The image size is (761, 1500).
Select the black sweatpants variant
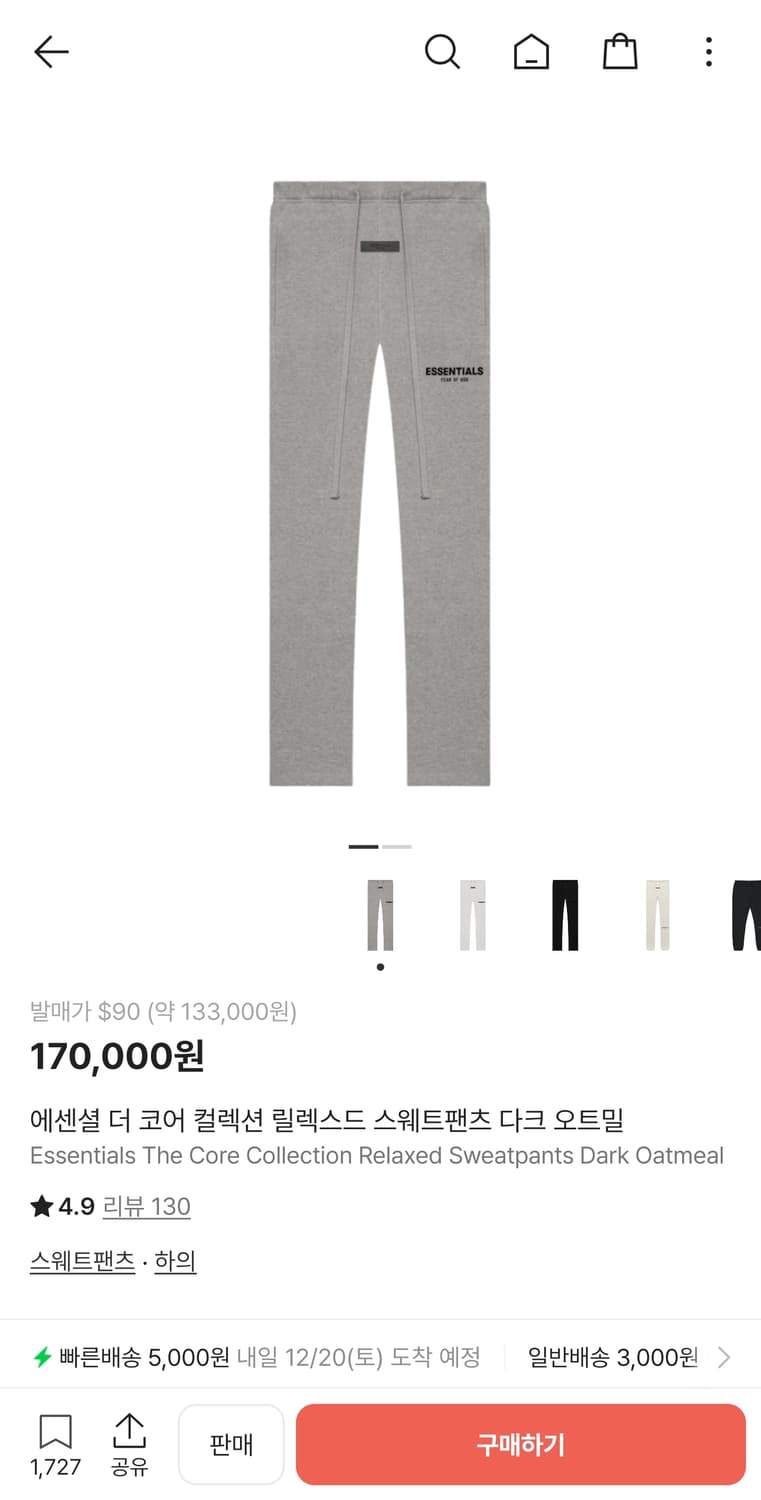point(564,915)
